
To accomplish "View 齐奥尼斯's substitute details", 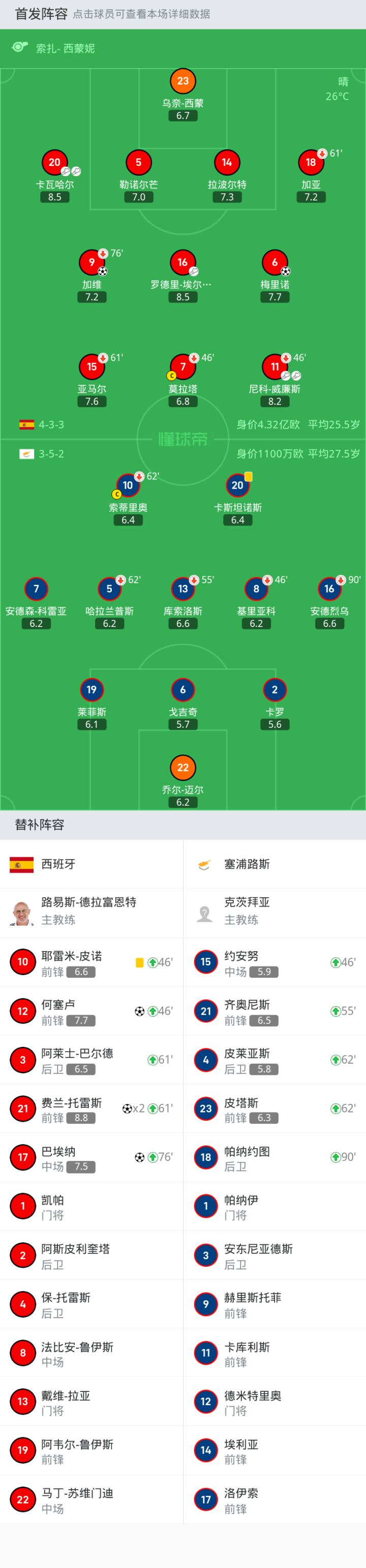I will (274, 1011).
